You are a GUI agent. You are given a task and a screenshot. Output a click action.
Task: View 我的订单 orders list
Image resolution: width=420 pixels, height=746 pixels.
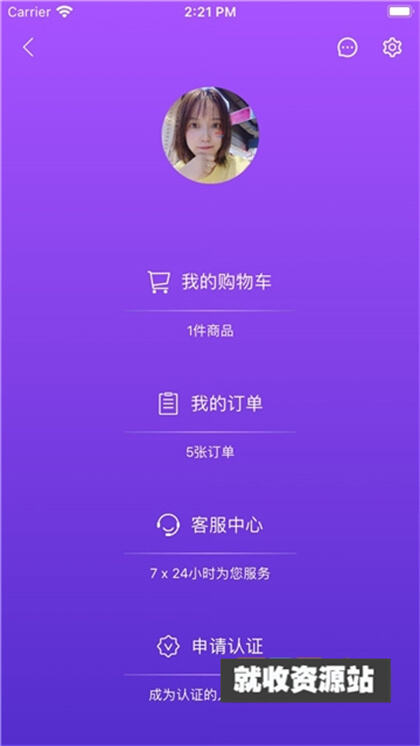point(210,404)
